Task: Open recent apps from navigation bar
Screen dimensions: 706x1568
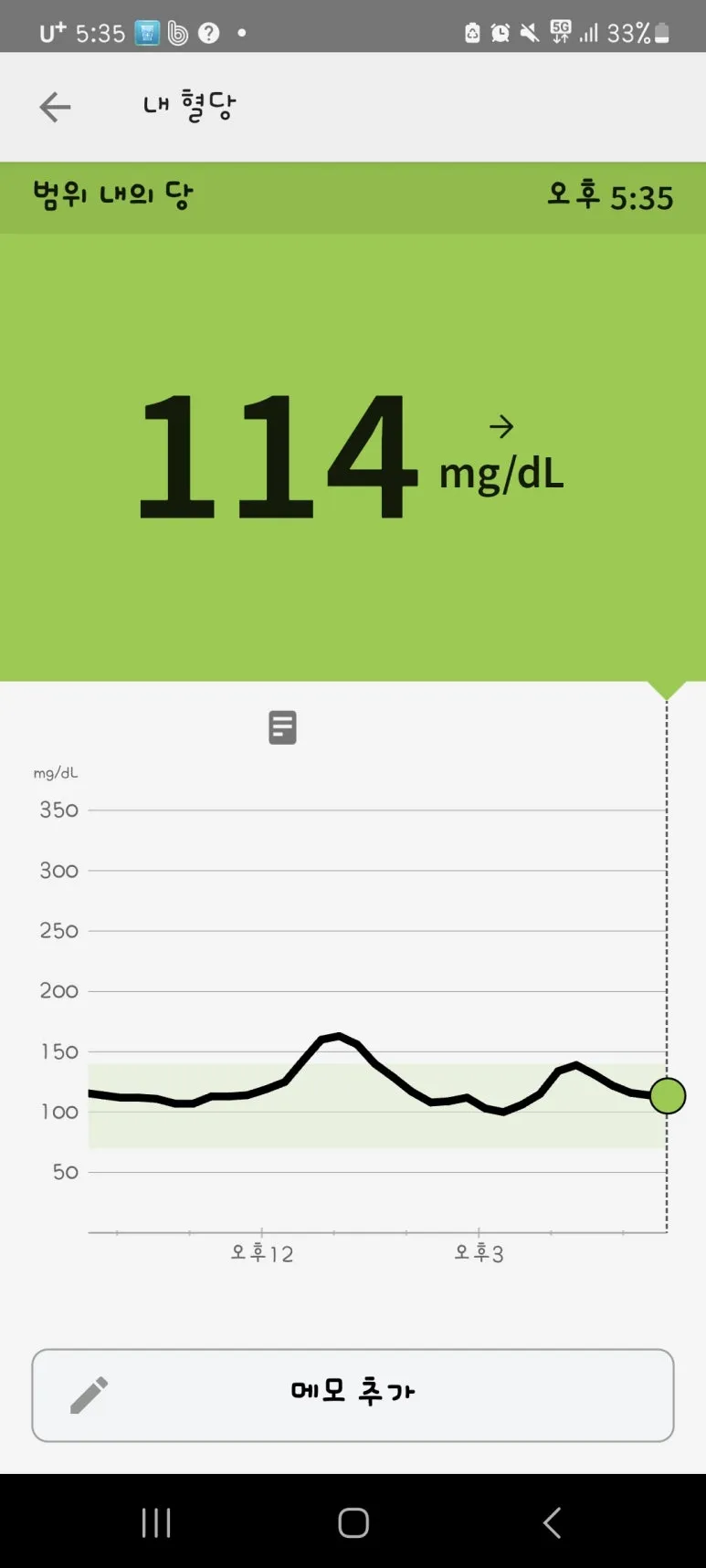Action: pyautogui.click(x=156, y=1522)
